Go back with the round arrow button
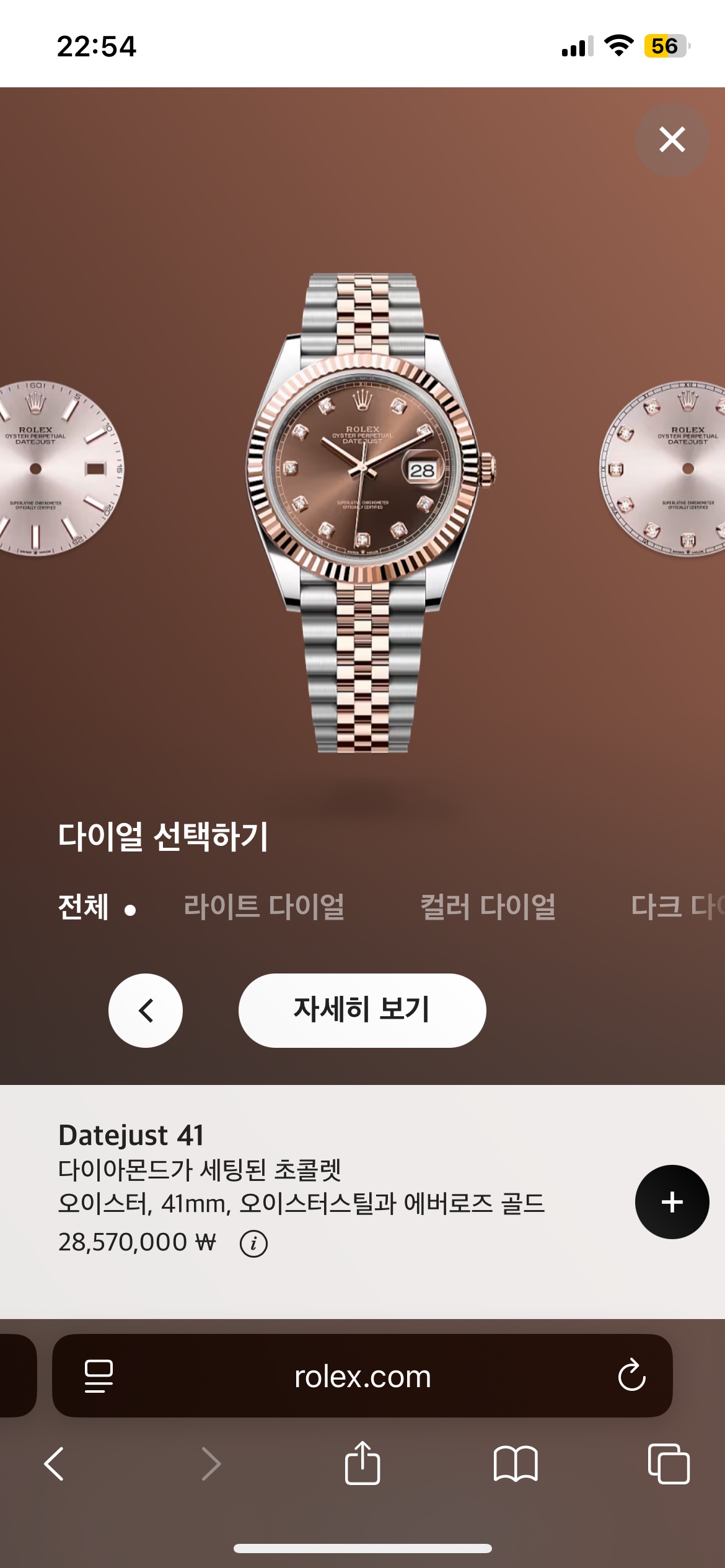The height and width of the screenshot is (1568, 725). (x=146, y=1010)
